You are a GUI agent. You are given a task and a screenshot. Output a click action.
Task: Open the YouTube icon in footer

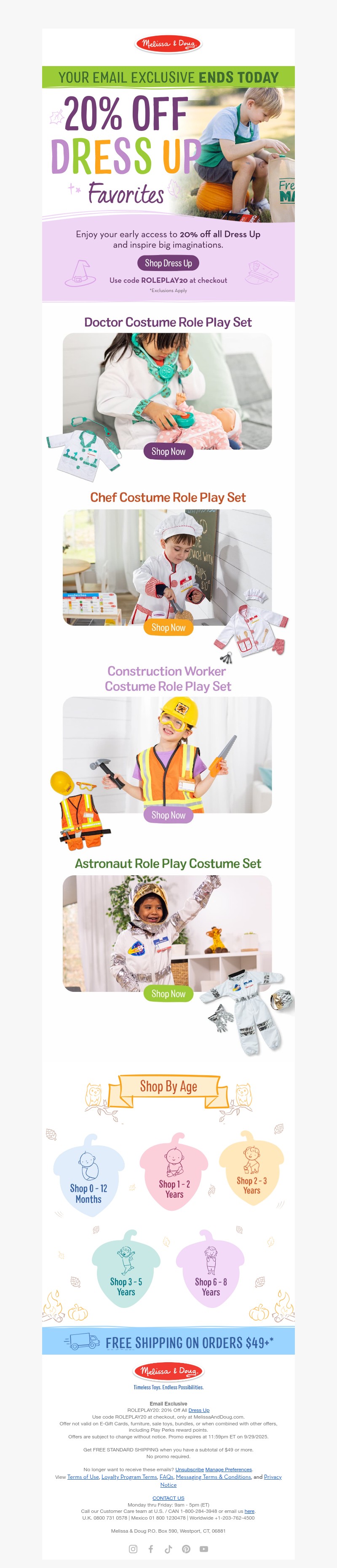pyautogui.click(x=203, y=1549)
